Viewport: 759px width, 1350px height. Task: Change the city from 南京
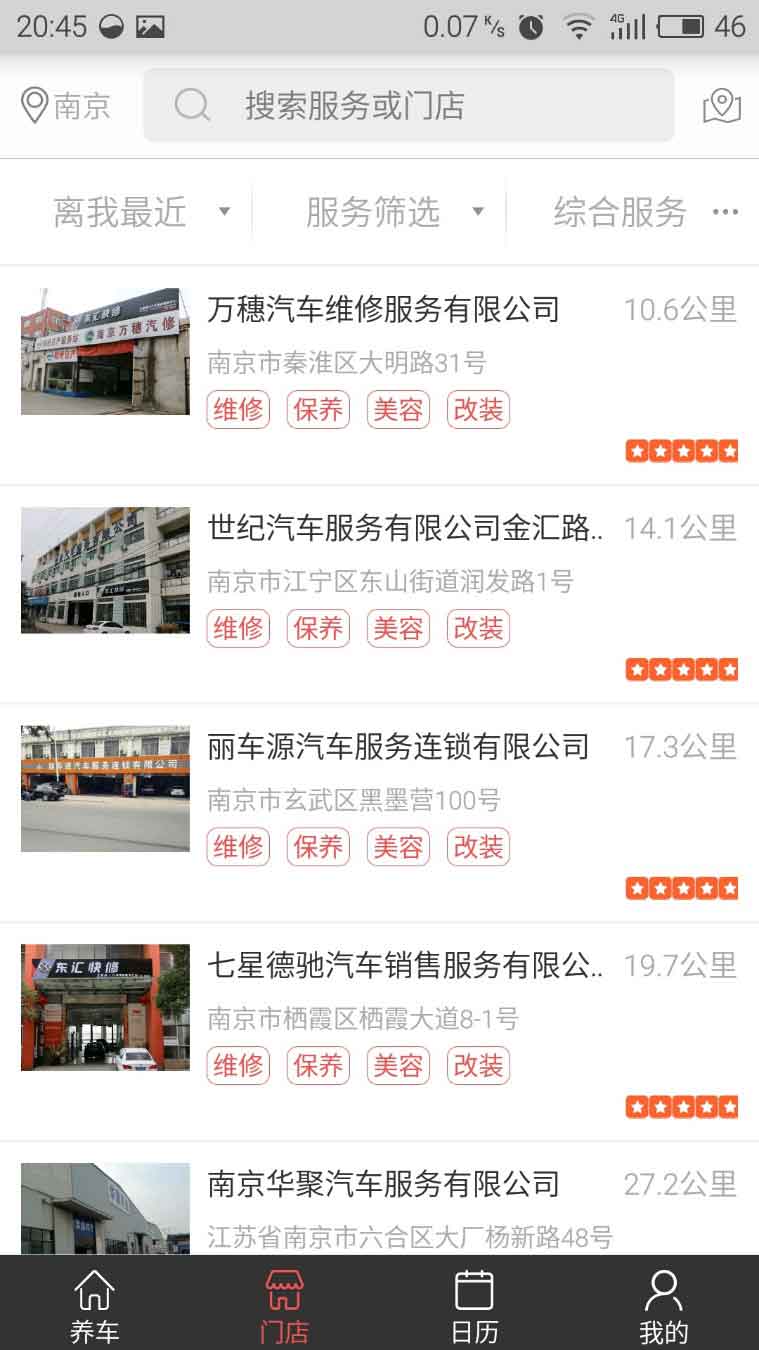[66, 106]
